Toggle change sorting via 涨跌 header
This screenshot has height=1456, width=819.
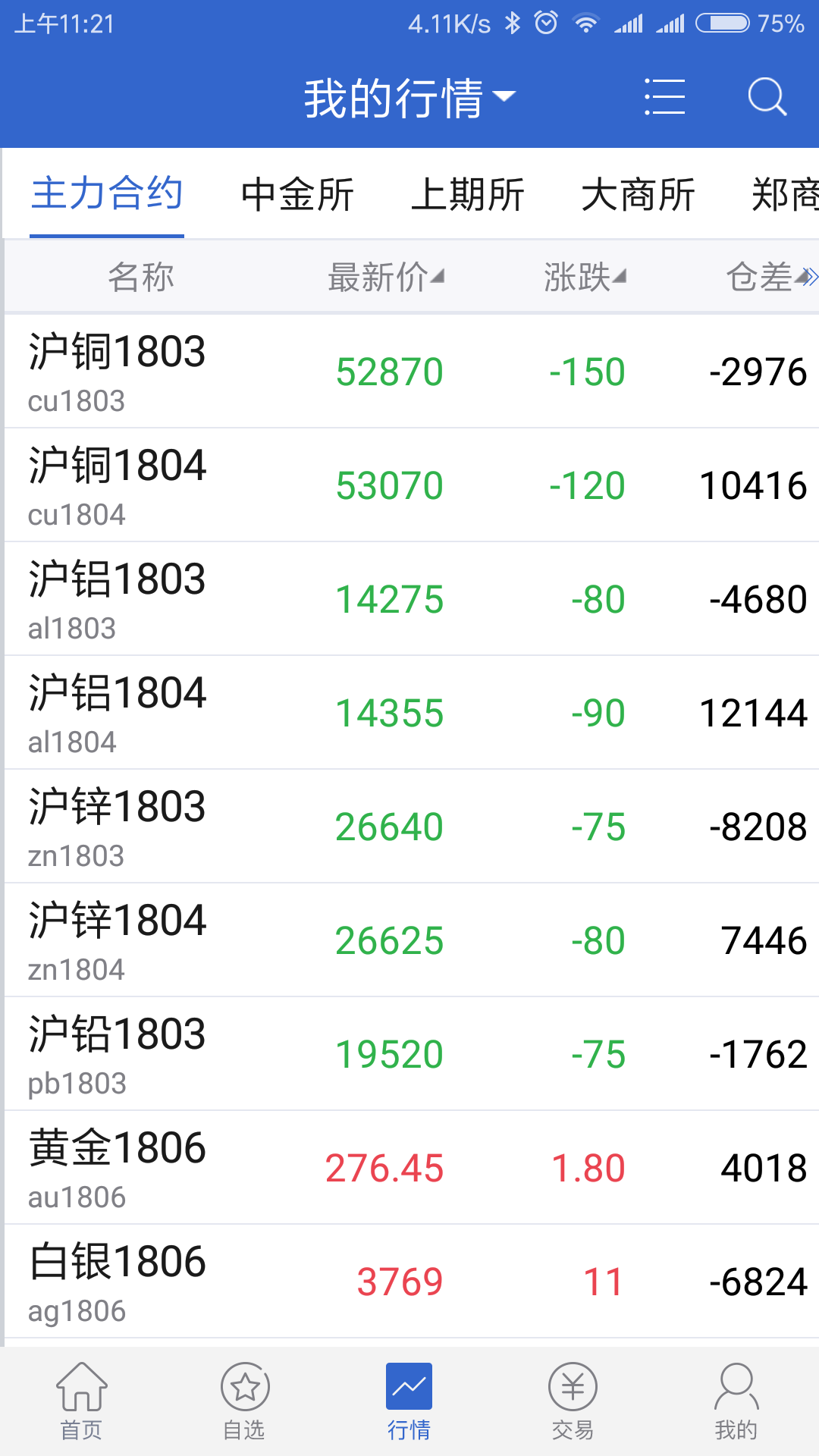582,277
